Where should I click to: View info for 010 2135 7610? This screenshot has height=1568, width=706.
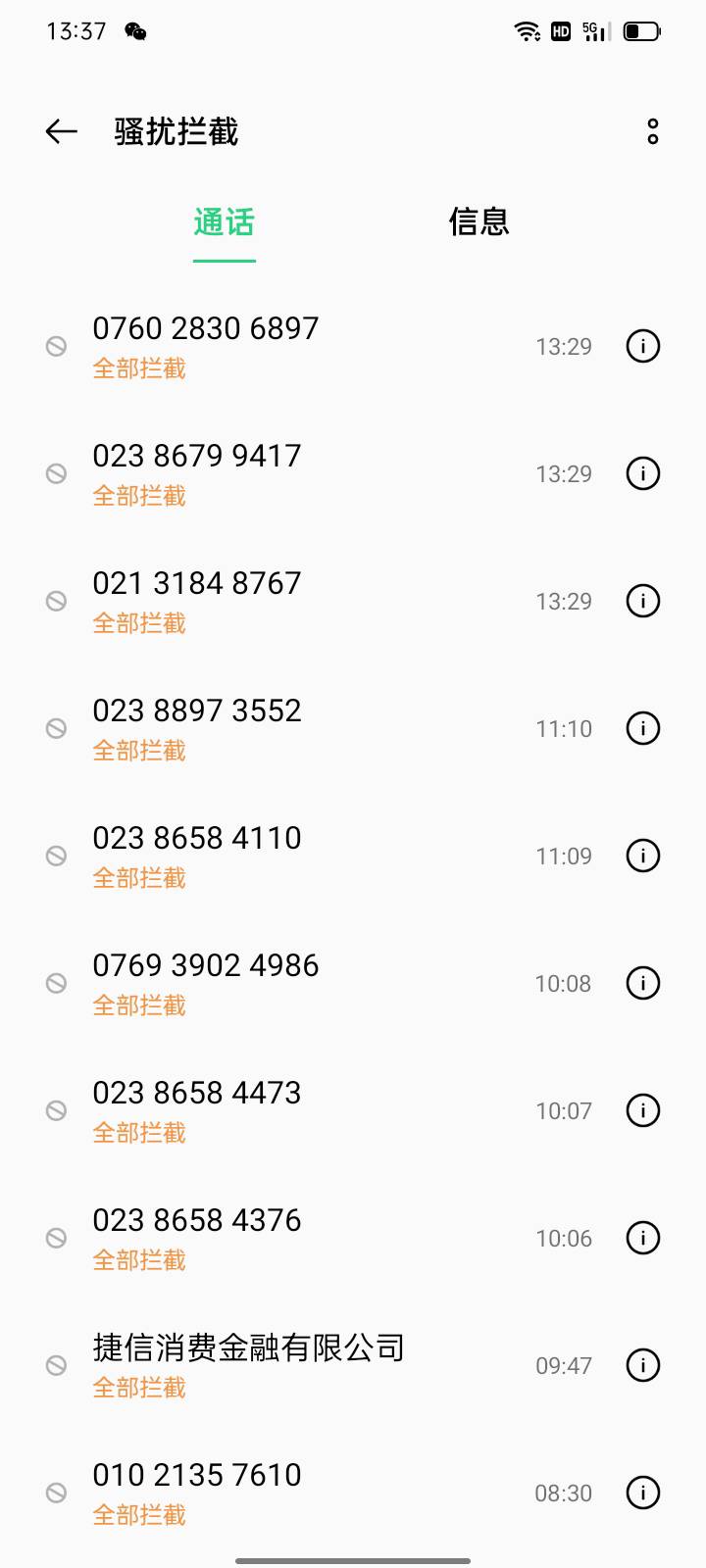point(643,1493)
